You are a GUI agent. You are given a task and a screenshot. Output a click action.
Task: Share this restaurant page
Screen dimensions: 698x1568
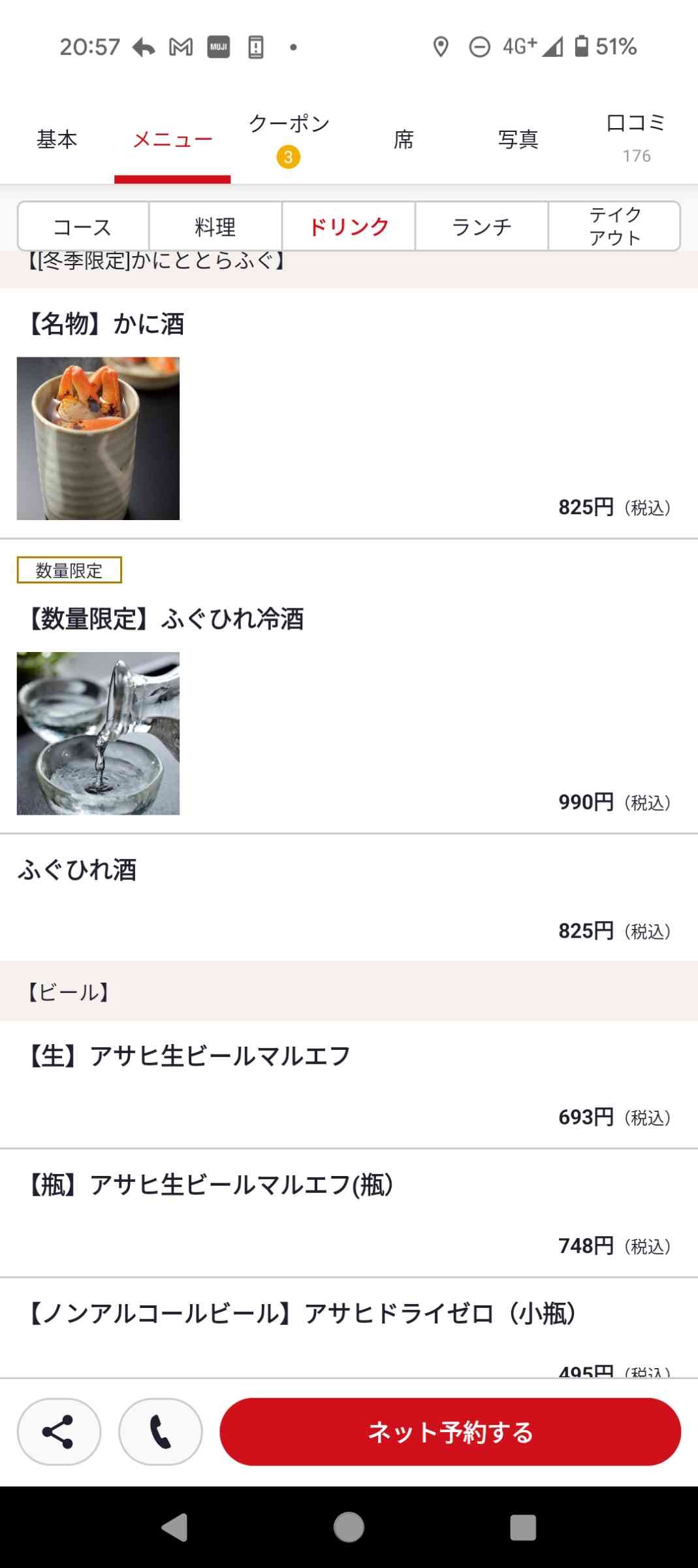tap(59, 1432)
